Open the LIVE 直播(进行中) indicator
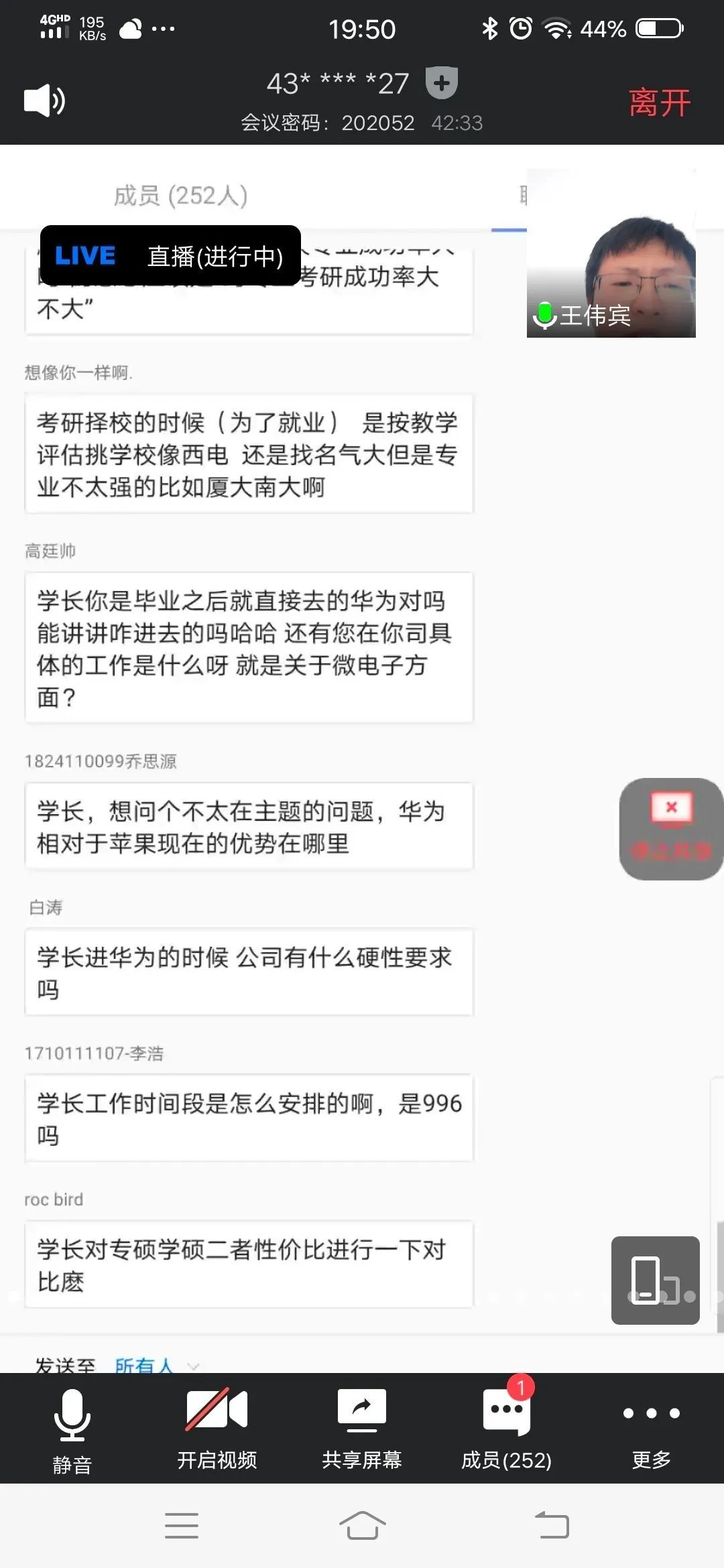The height and width of the screenshot is (1568, 724). (170, 255)
